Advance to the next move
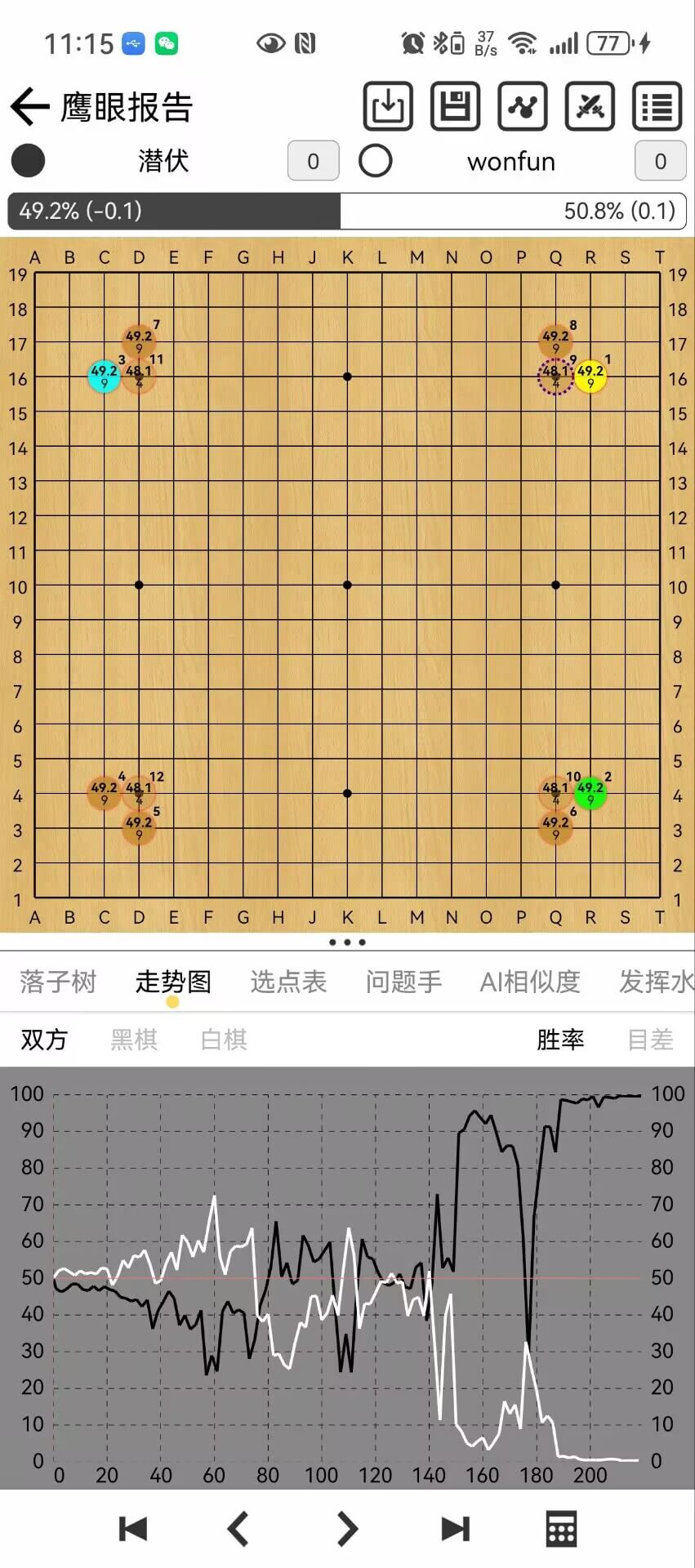Viewport: 695px width, 1568px height. tap(347, 1529)
